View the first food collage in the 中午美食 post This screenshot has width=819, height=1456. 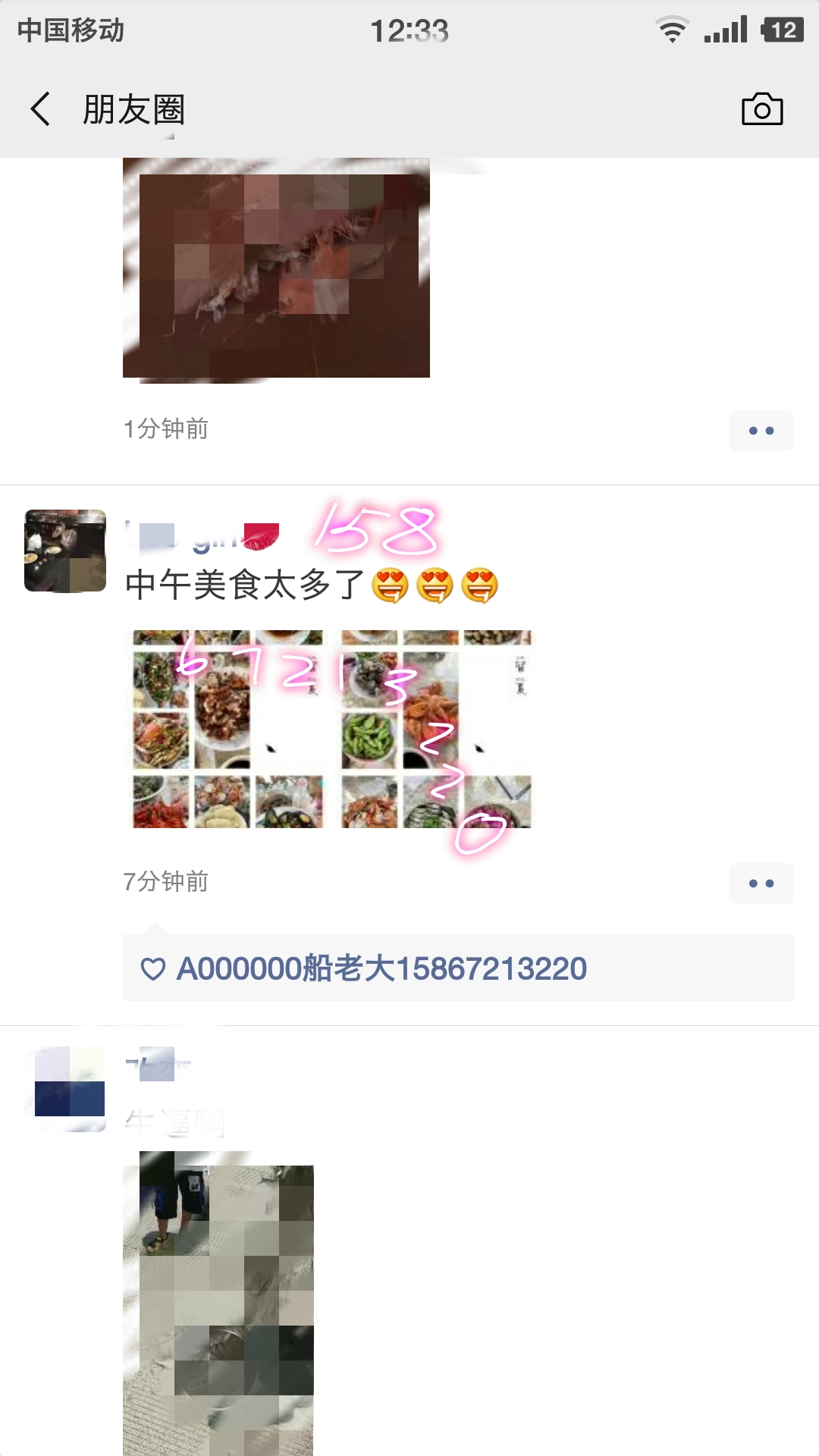point(227,729)
